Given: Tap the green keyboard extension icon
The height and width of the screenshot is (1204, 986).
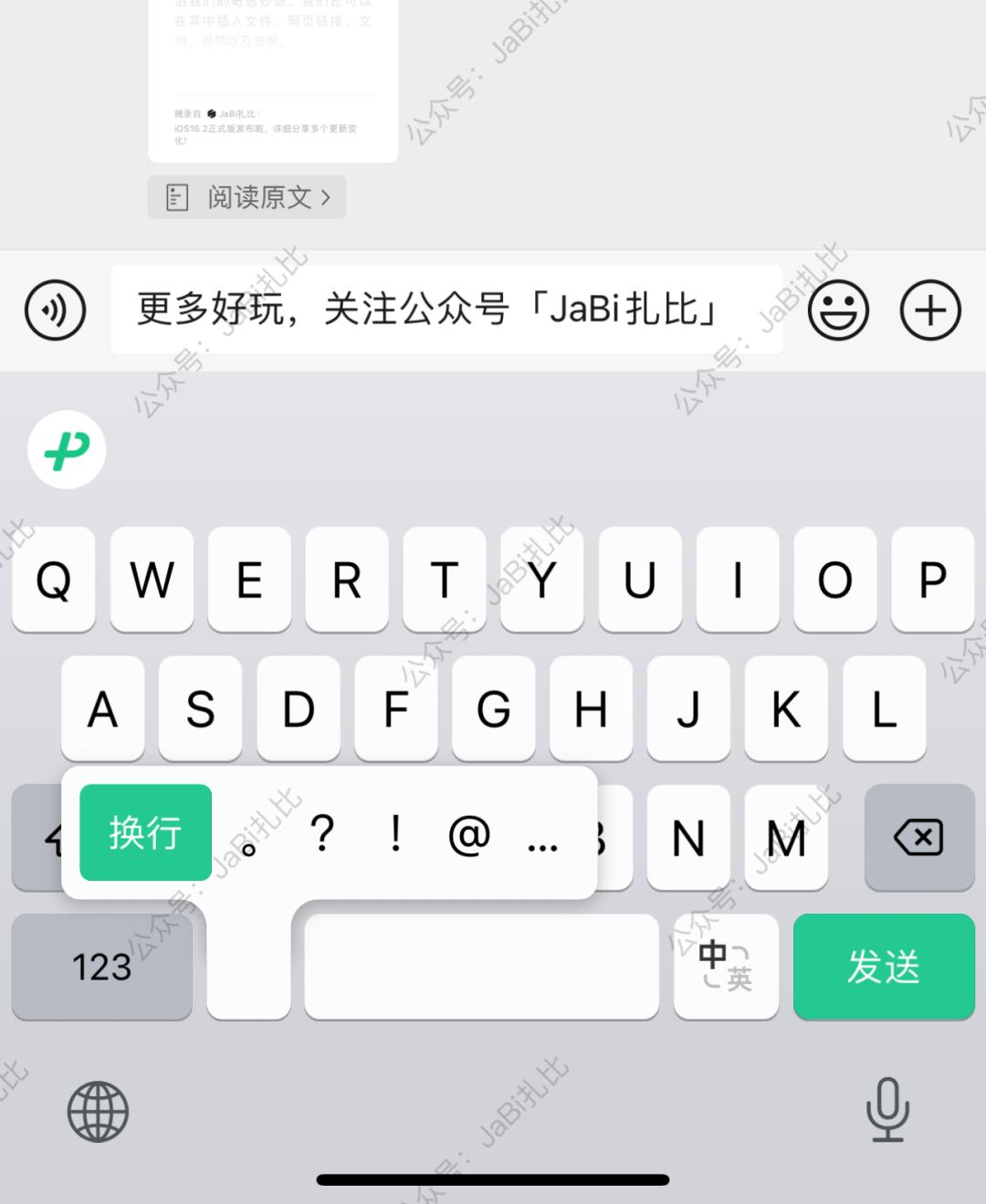Looking at the screenshot, I should coord(66,451).
